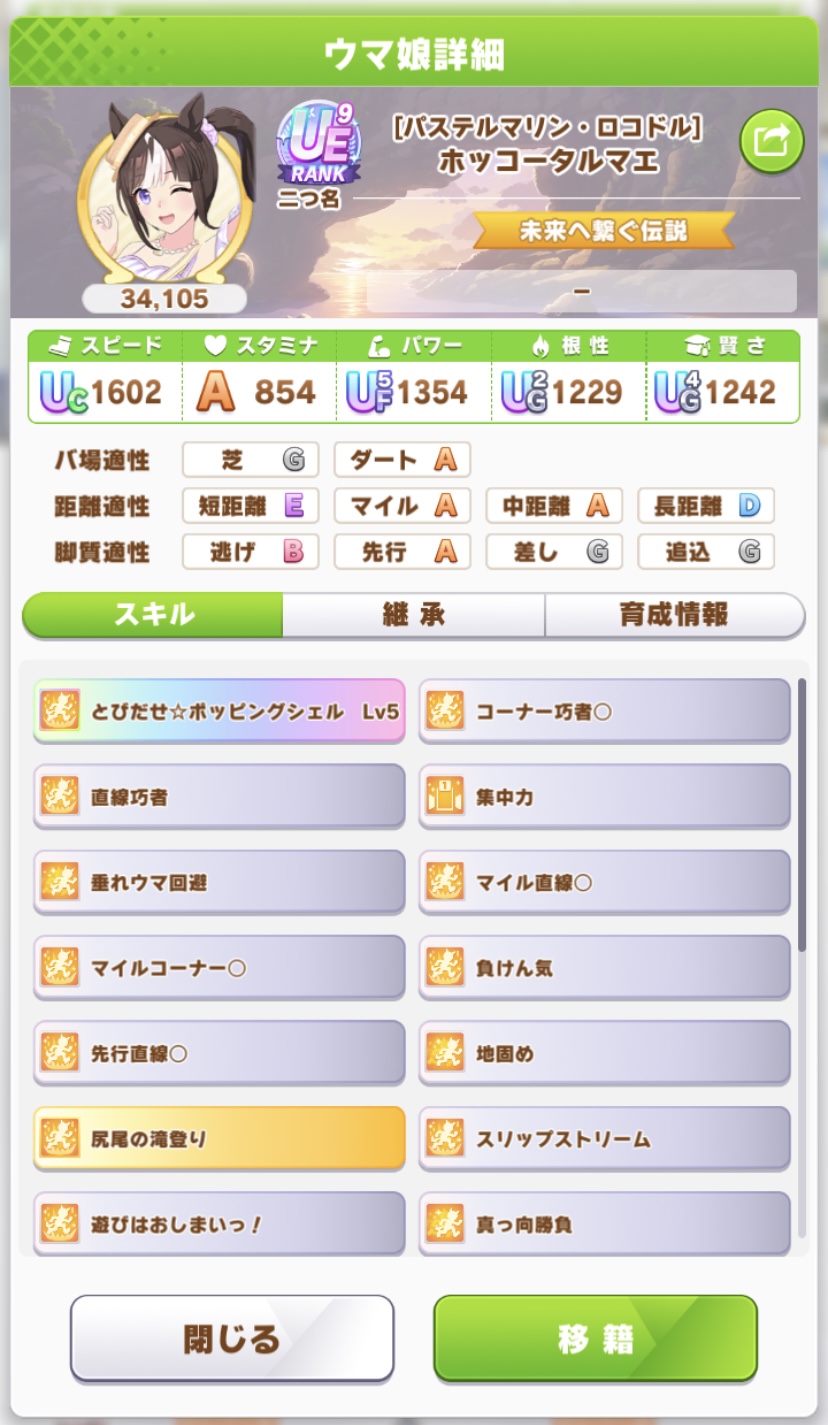Show info on 集中力 skill
The image size is (828, 1425).
point(604,797)
